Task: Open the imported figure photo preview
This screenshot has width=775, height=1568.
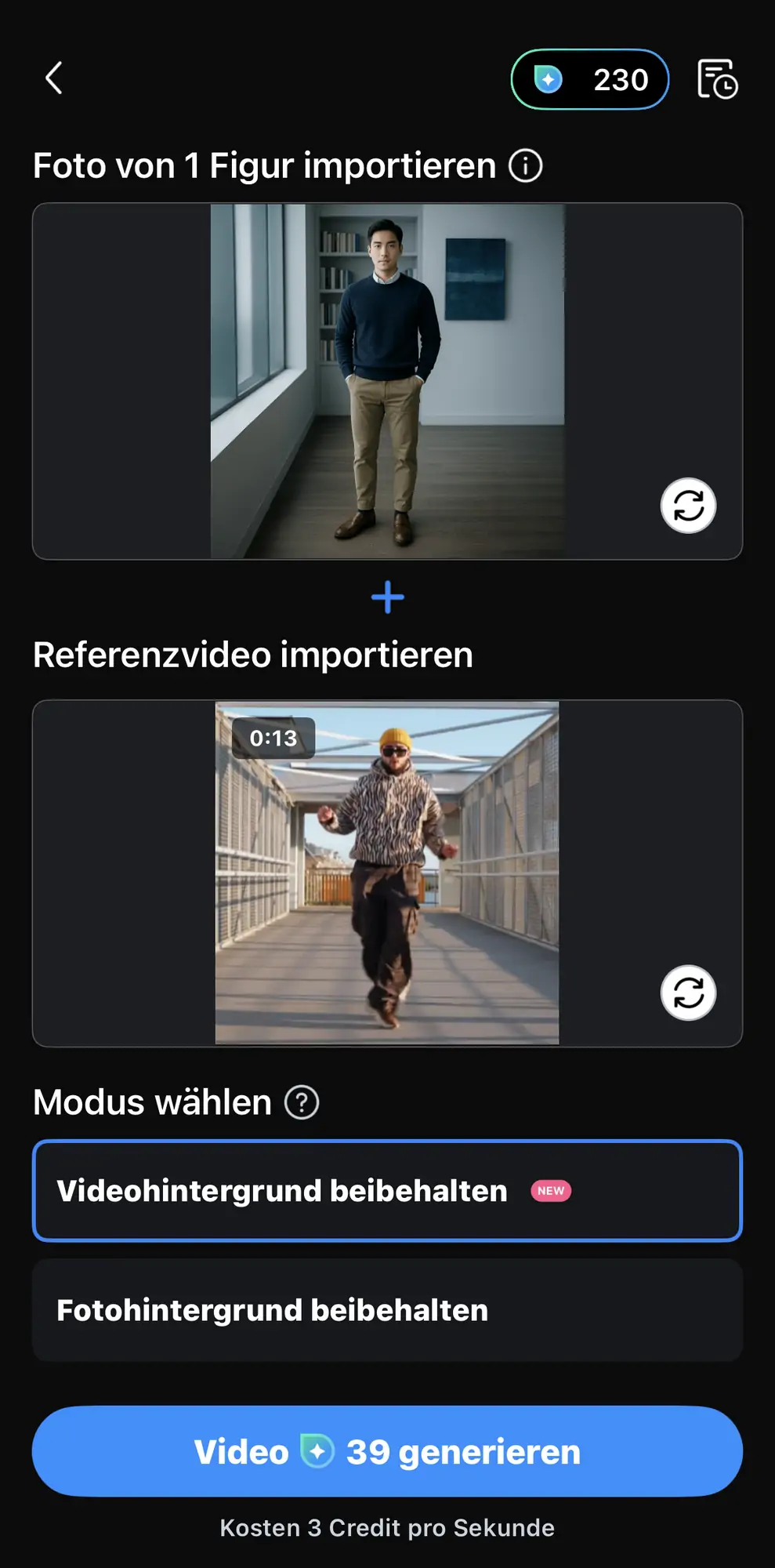Action: 387,381
